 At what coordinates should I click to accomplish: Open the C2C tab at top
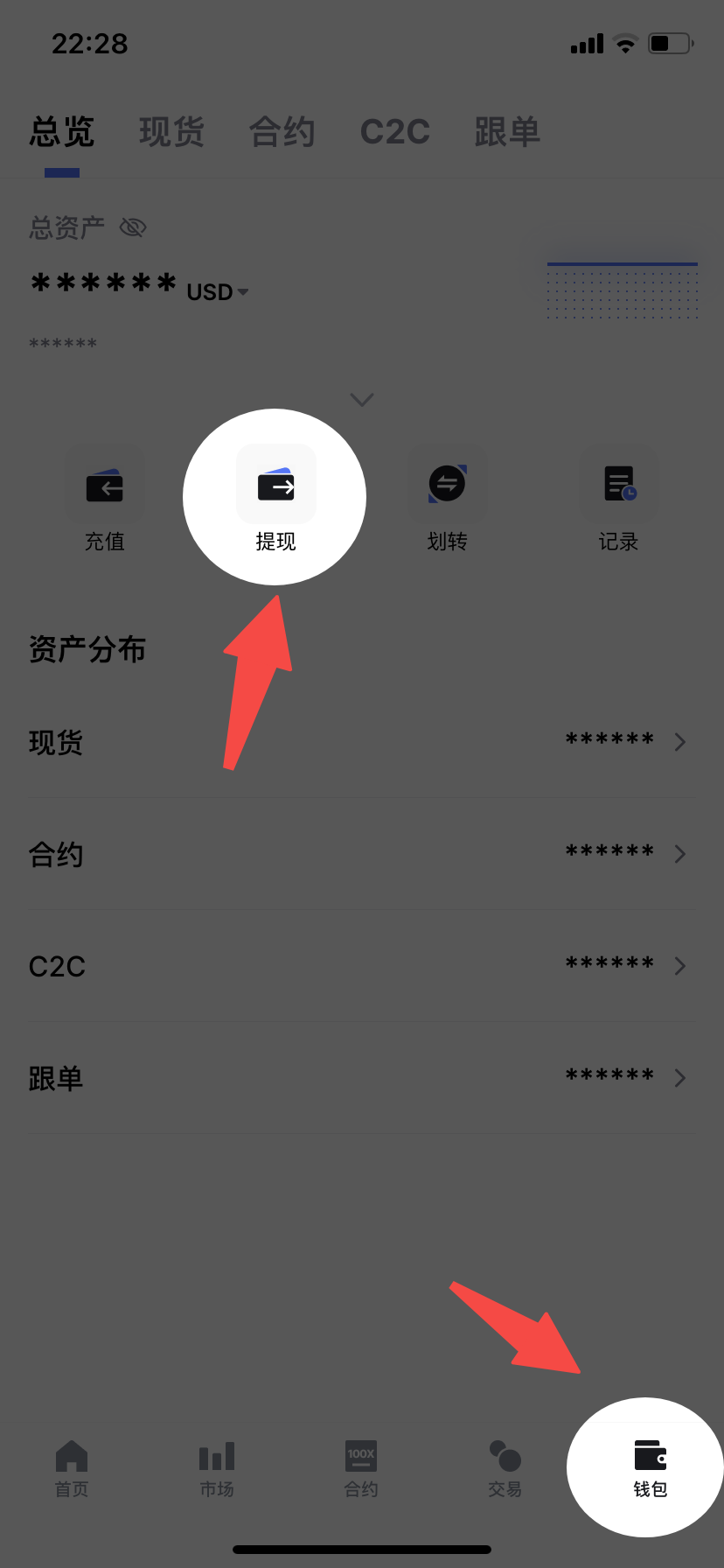[394, 131]
